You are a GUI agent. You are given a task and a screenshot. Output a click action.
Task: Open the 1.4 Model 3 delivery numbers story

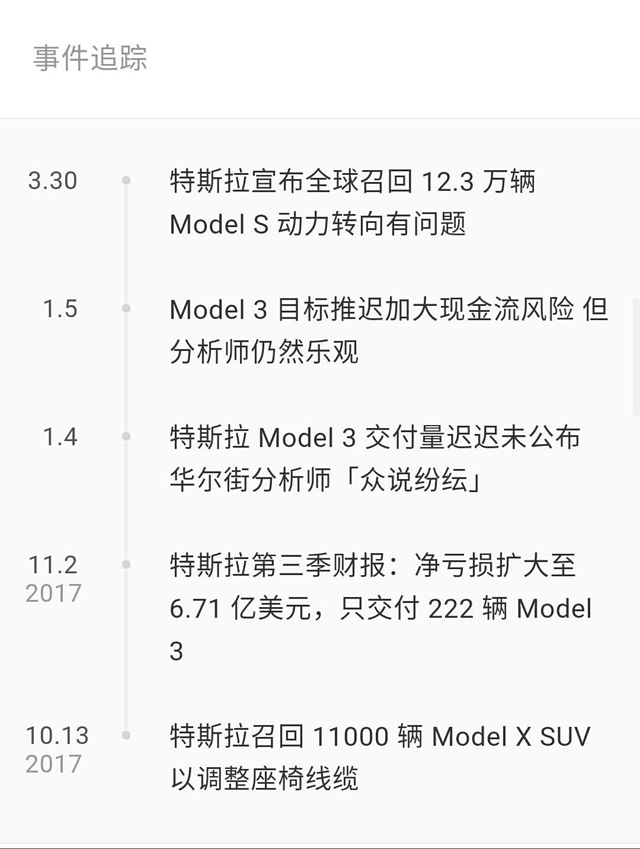375,458
